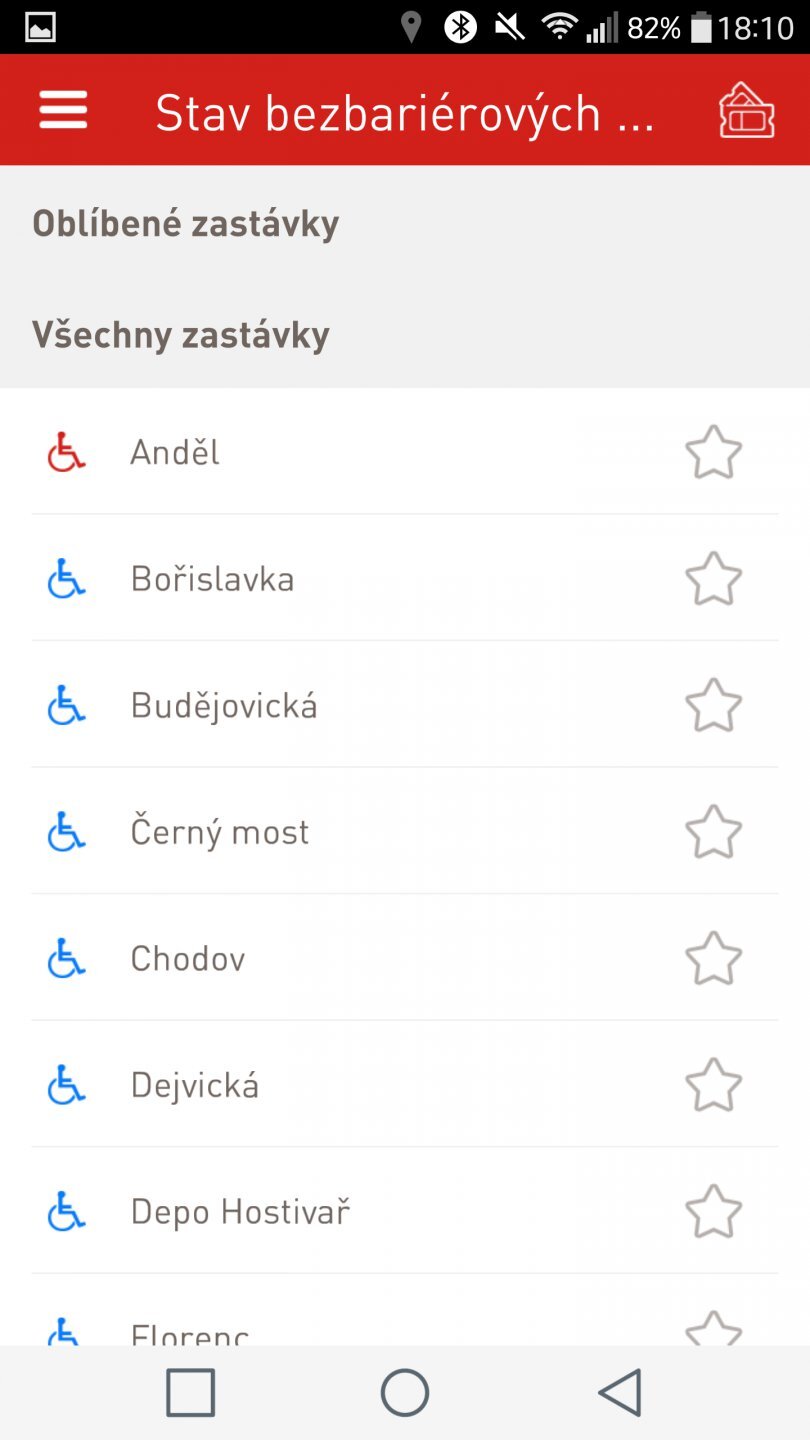Open the ticket basket icon
The height and width of the screenshot is (1440, 810).
coord(746,110)
